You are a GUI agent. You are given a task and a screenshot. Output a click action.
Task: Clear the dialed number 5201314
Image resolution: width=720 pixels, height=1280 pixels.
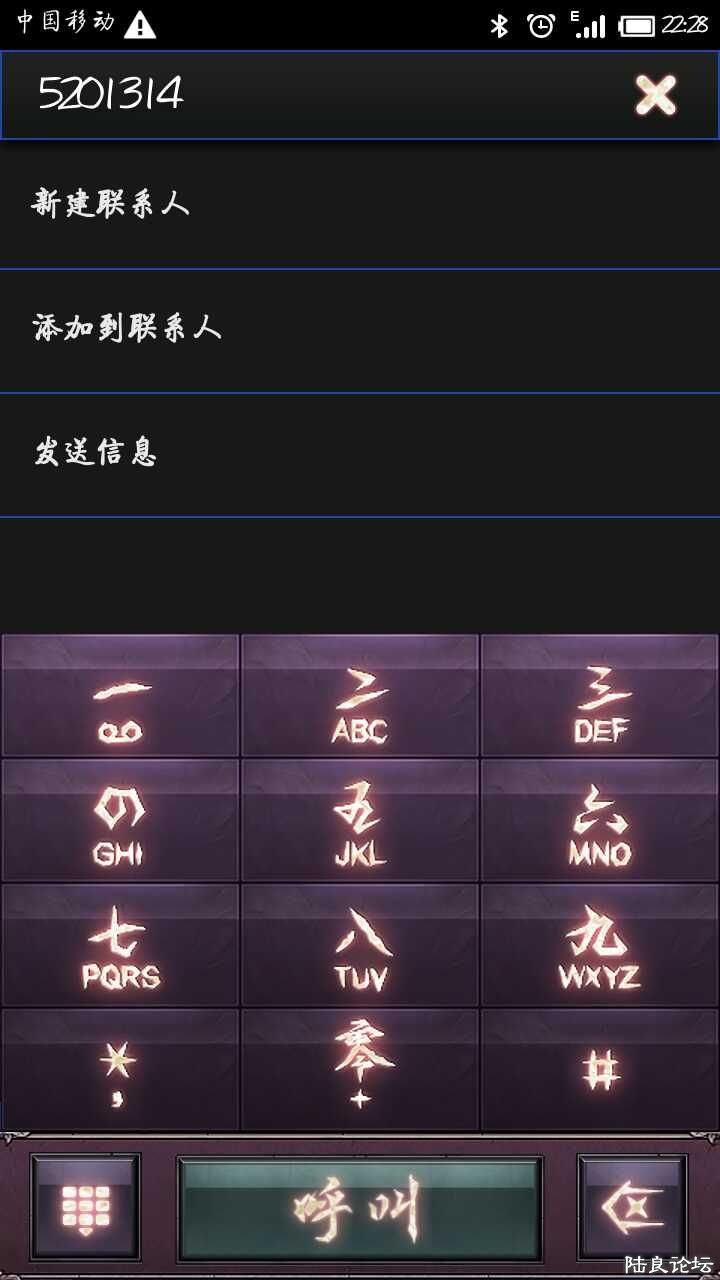[655, 95]
